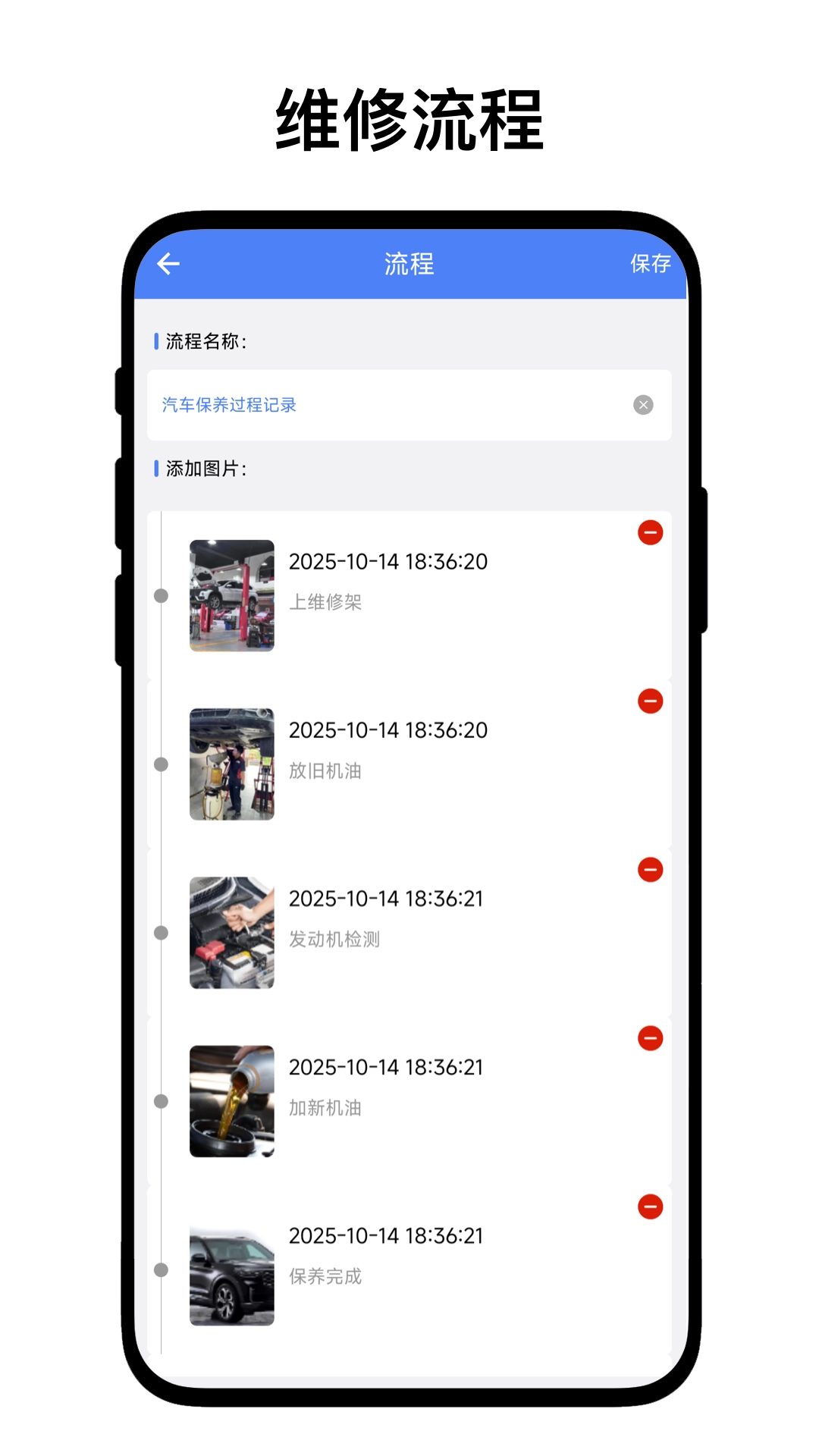Select the timestamp 2025-10-14 18:36:20 on first step

coord(386,562)
